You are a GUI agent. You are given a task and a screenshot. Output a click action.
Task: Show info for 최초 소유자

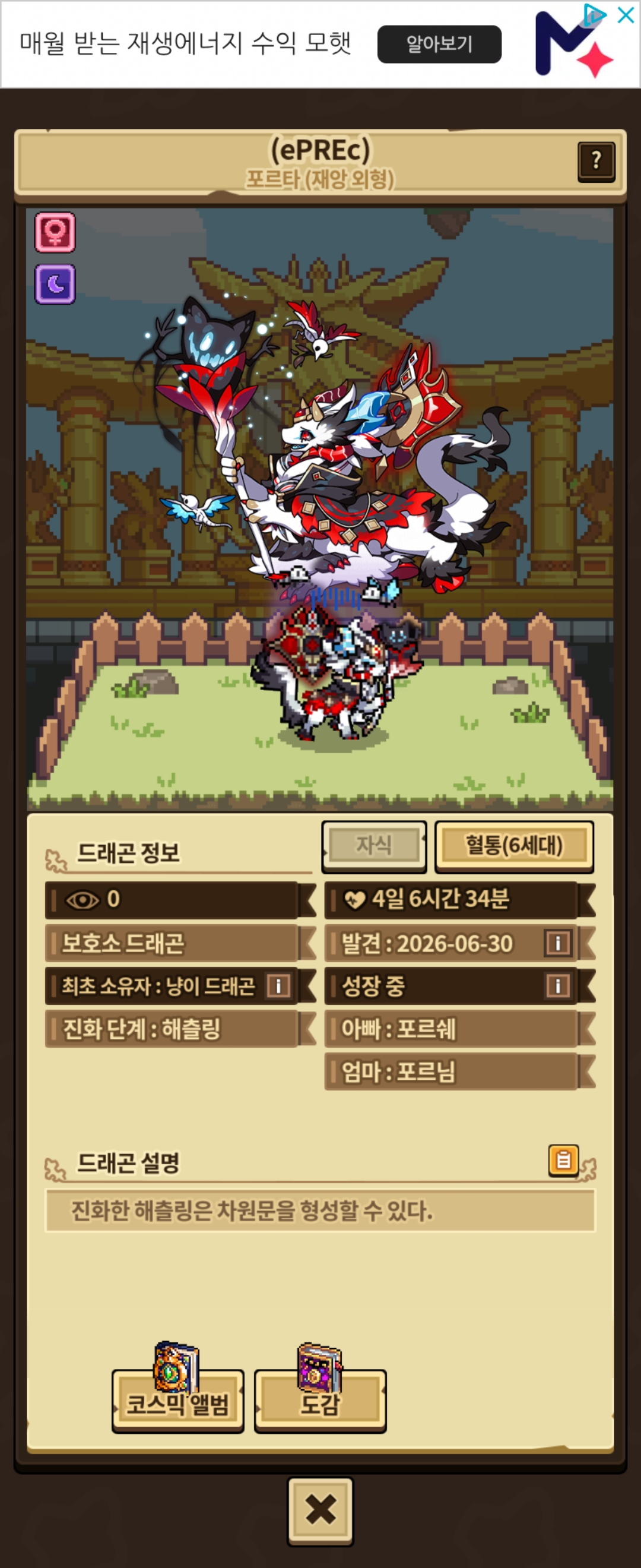coord(278,985)
